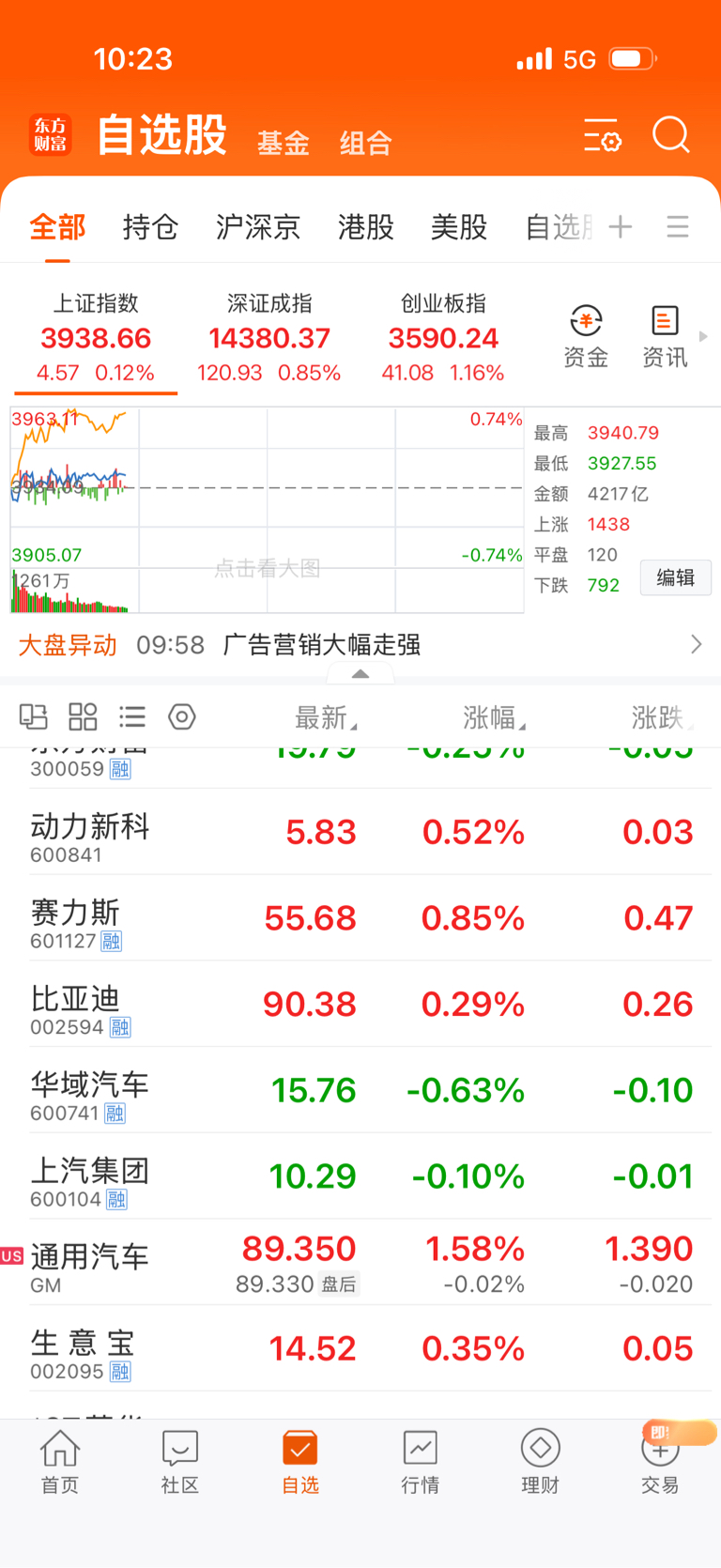Open the 通用汽车 GM stock row
Screen dimensions: 721x1568
point(360,1263)
